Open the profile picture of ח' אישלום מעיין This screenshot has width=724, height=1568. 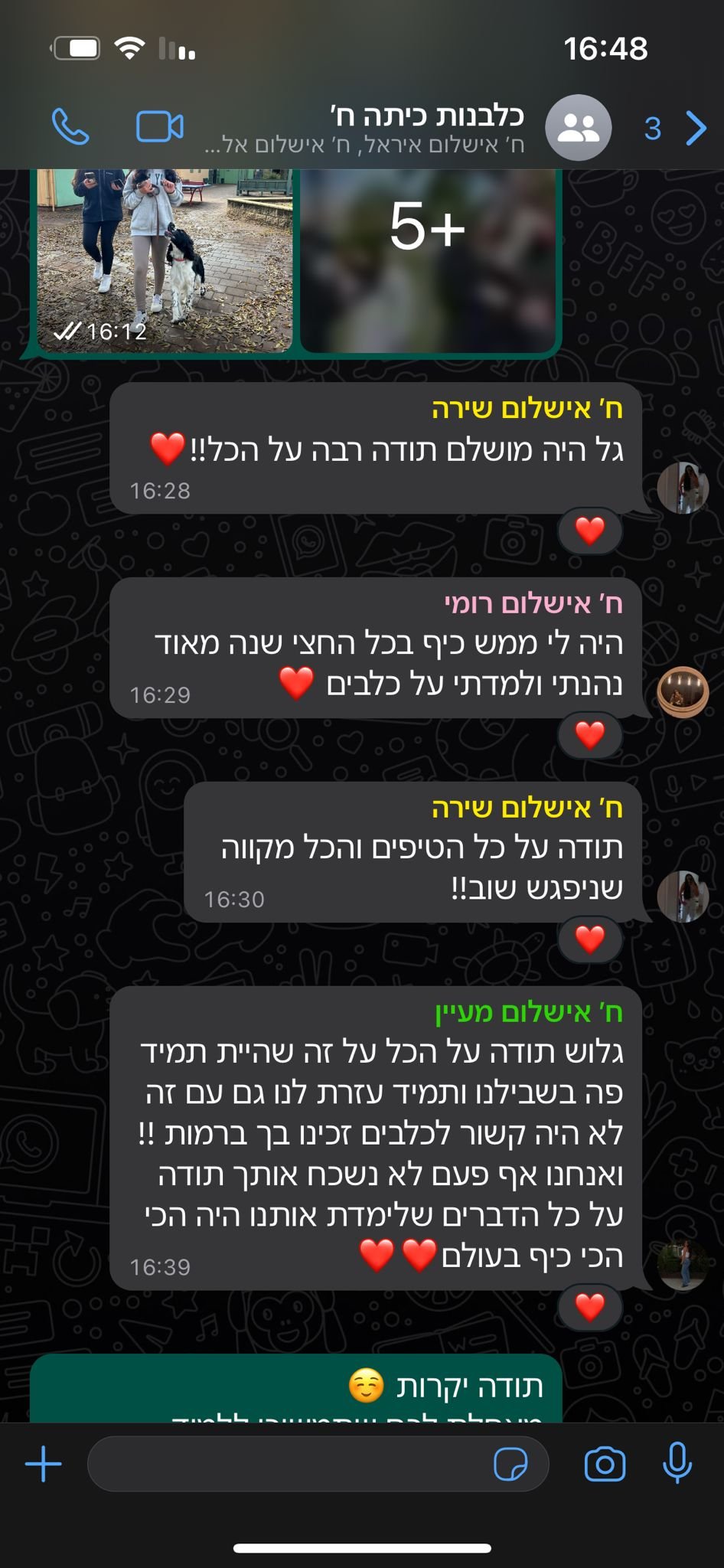683,1265
